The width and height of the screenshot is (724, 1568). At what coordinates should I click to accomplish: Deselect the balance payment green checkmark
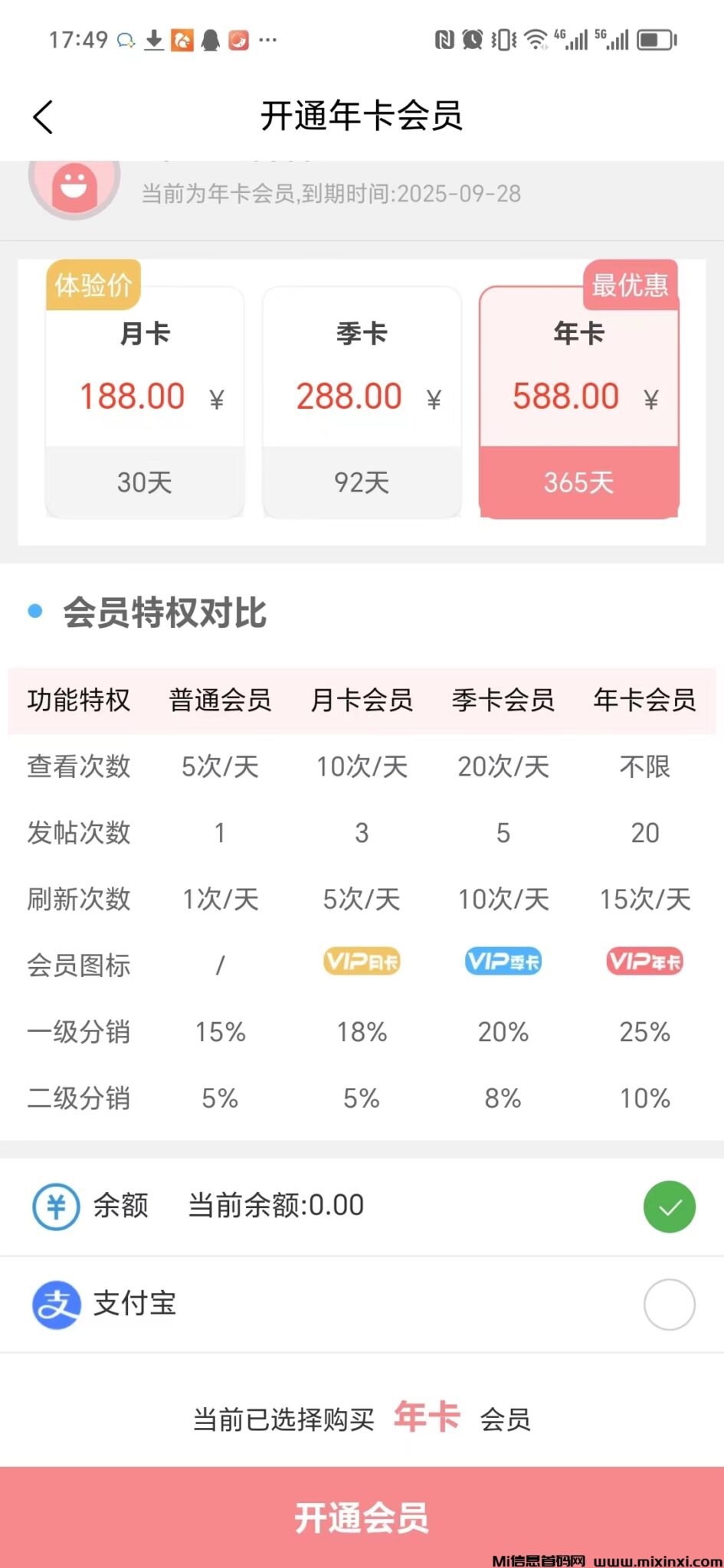click(x=669, y=1205)
